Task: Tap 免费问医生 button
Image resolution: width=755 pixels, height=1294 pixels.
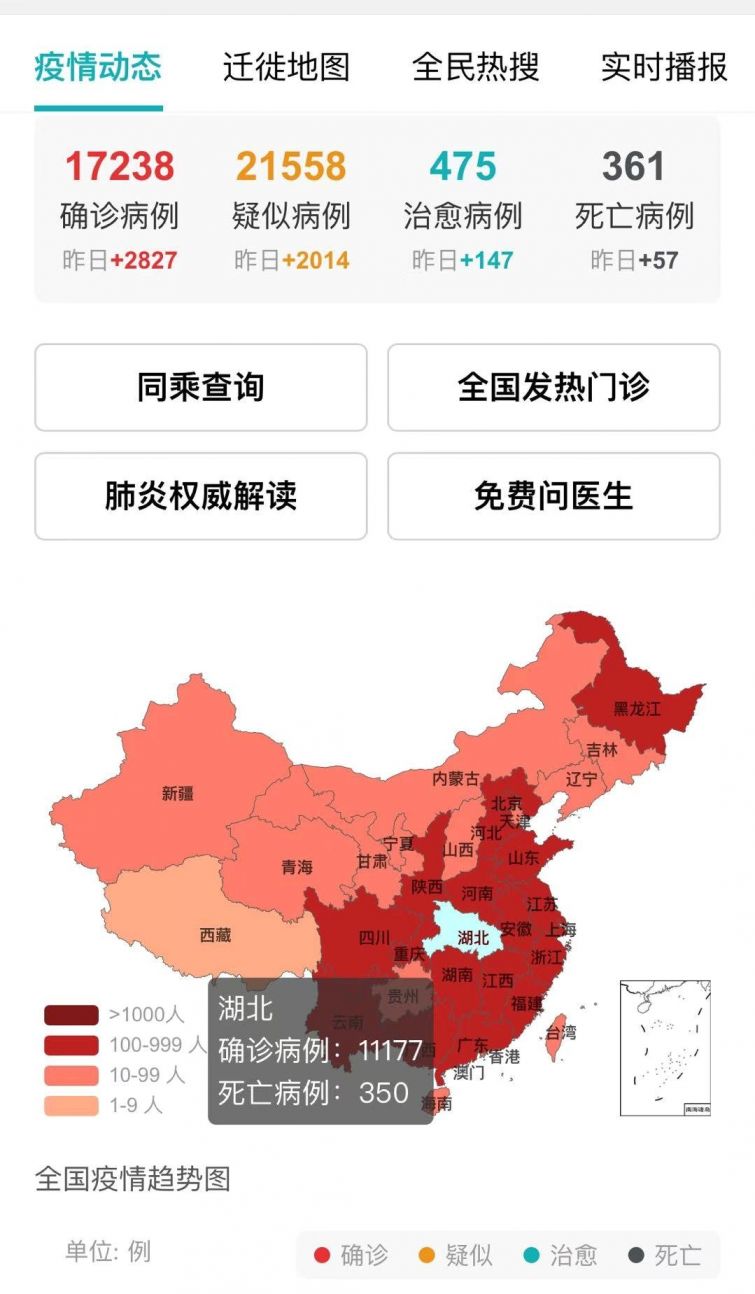Action: pyautogui.click(x=553, y=496)
